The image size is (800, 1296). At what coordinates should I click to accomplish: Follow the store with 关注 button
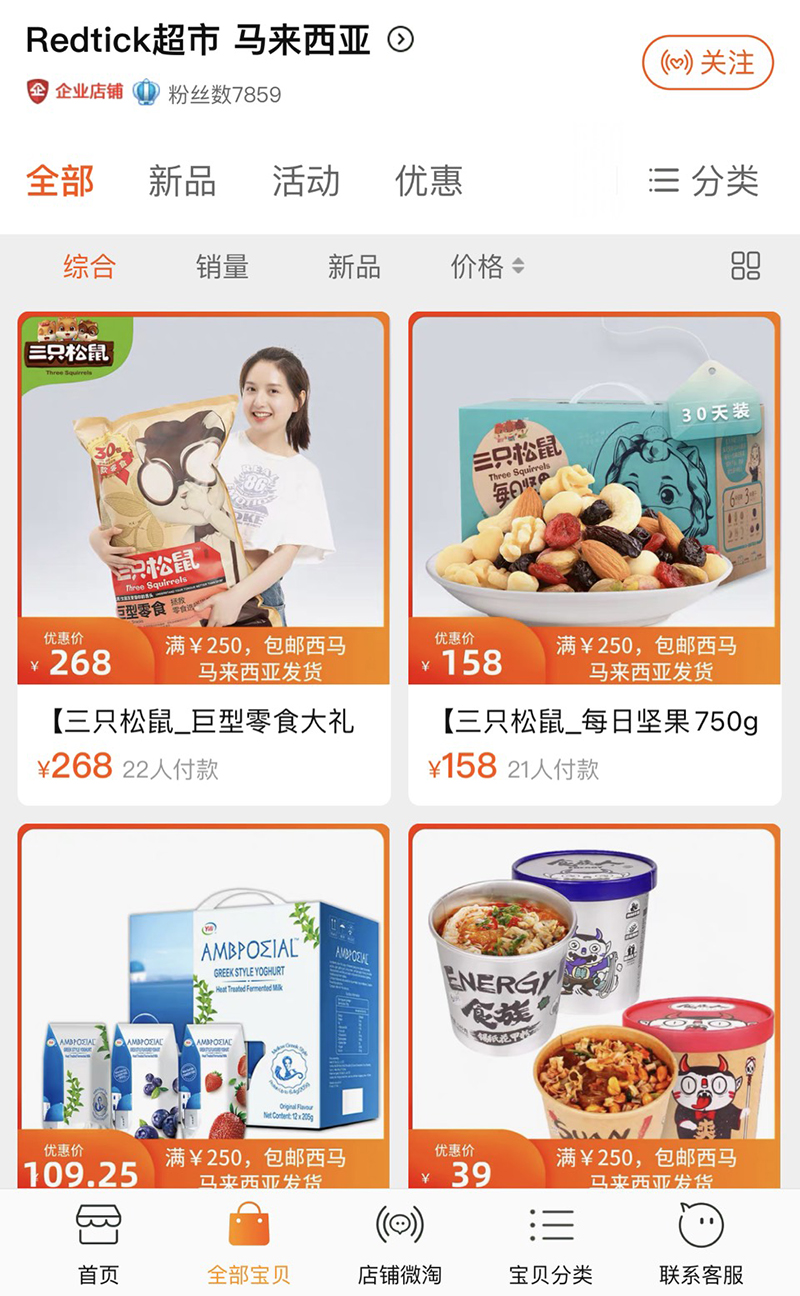pyautogui.click(x=708, y=63)
